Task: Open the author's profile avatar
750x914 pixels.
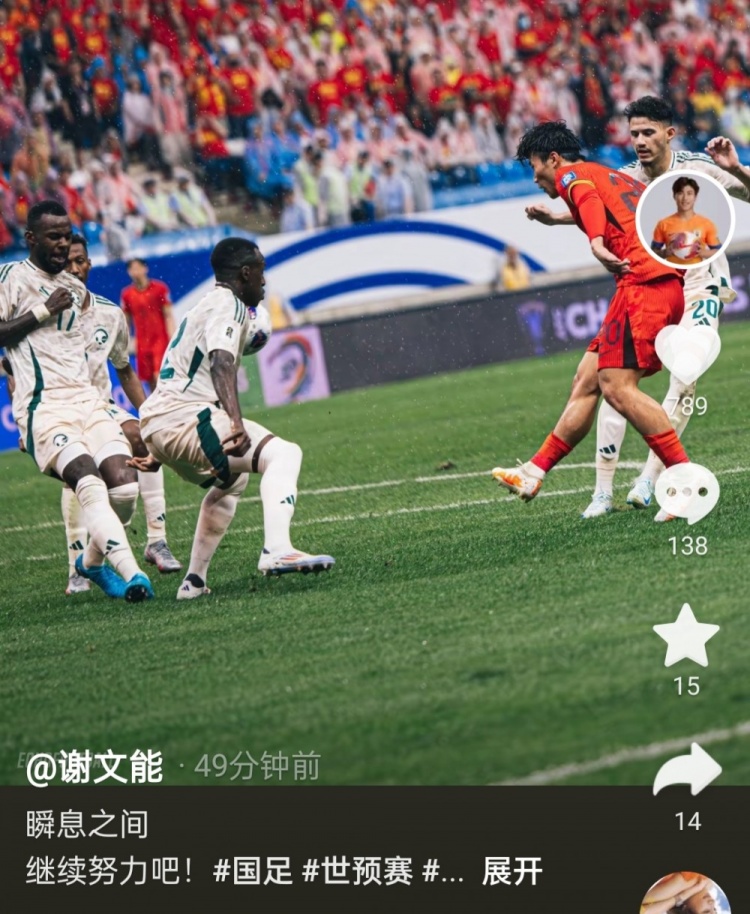Action: tap(685, 220)
